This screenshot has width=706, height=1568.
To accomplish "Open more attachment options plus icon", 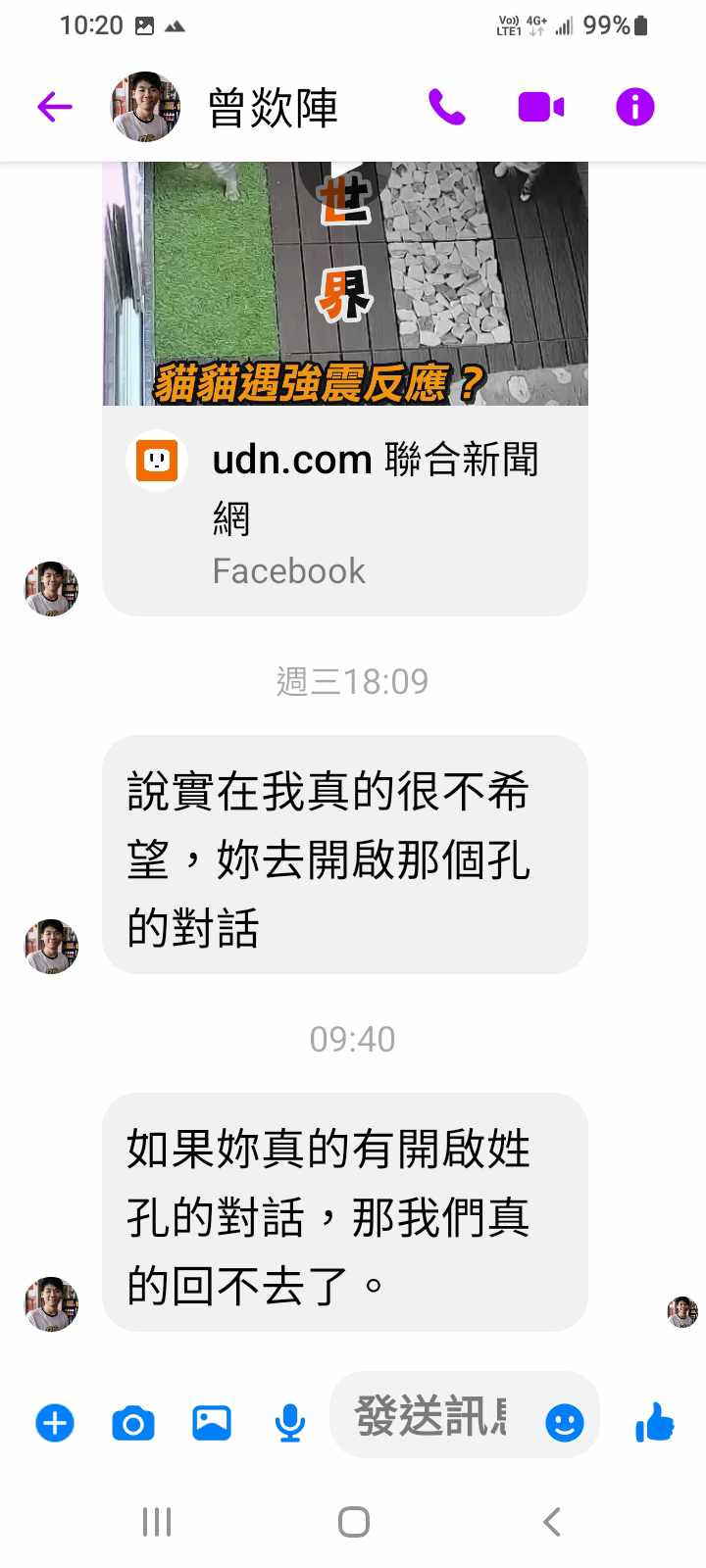I will coord(55,1422).
